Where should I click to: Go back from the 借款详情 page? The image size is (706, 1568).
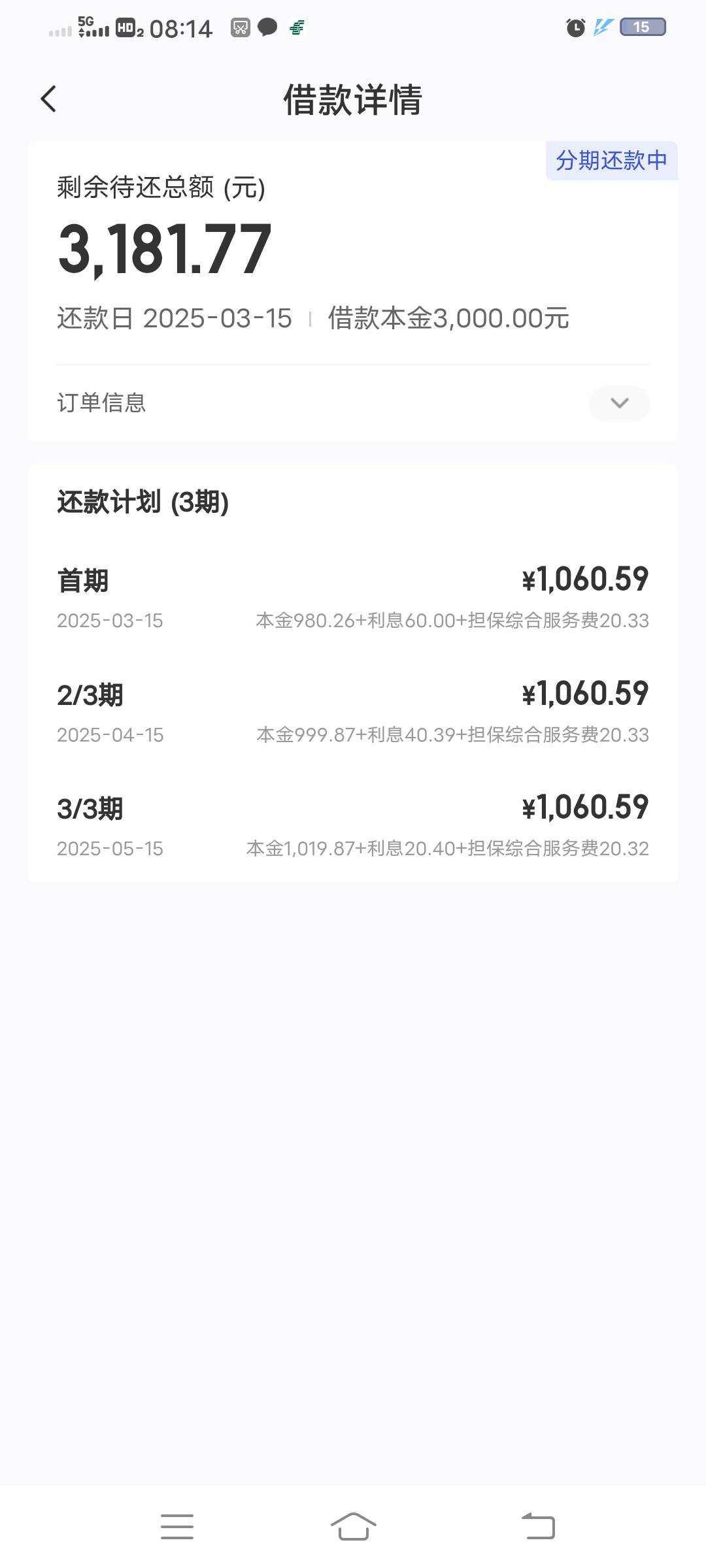[x=48, y=99]
